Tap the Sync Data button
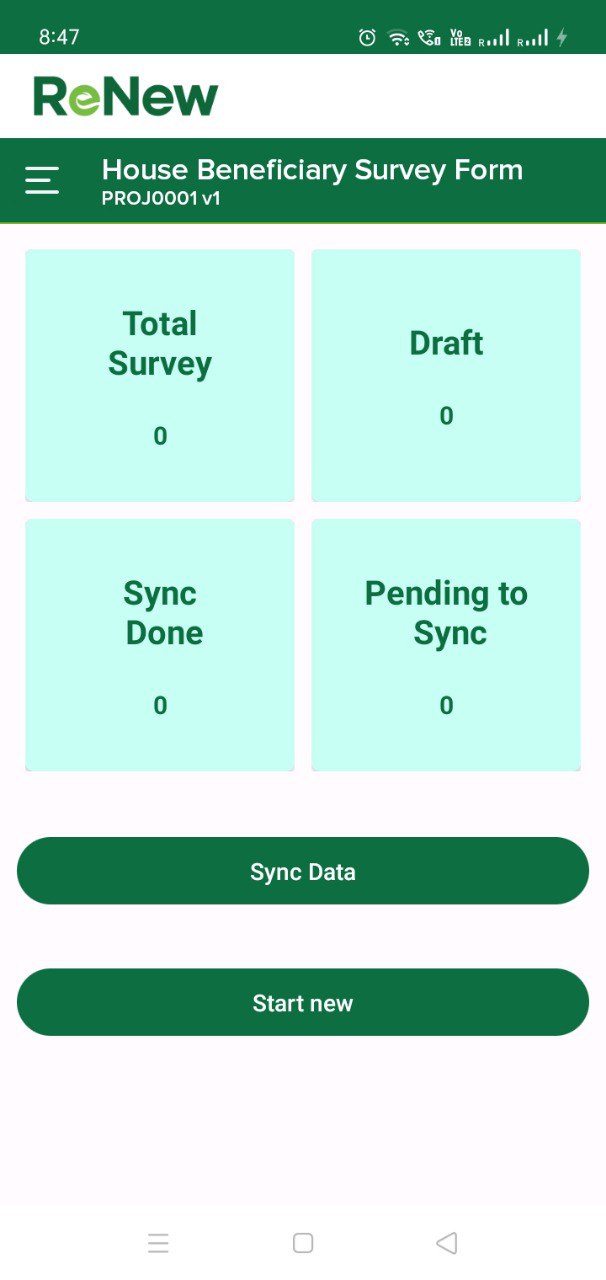606x1280 pixels. pos(303,871)
